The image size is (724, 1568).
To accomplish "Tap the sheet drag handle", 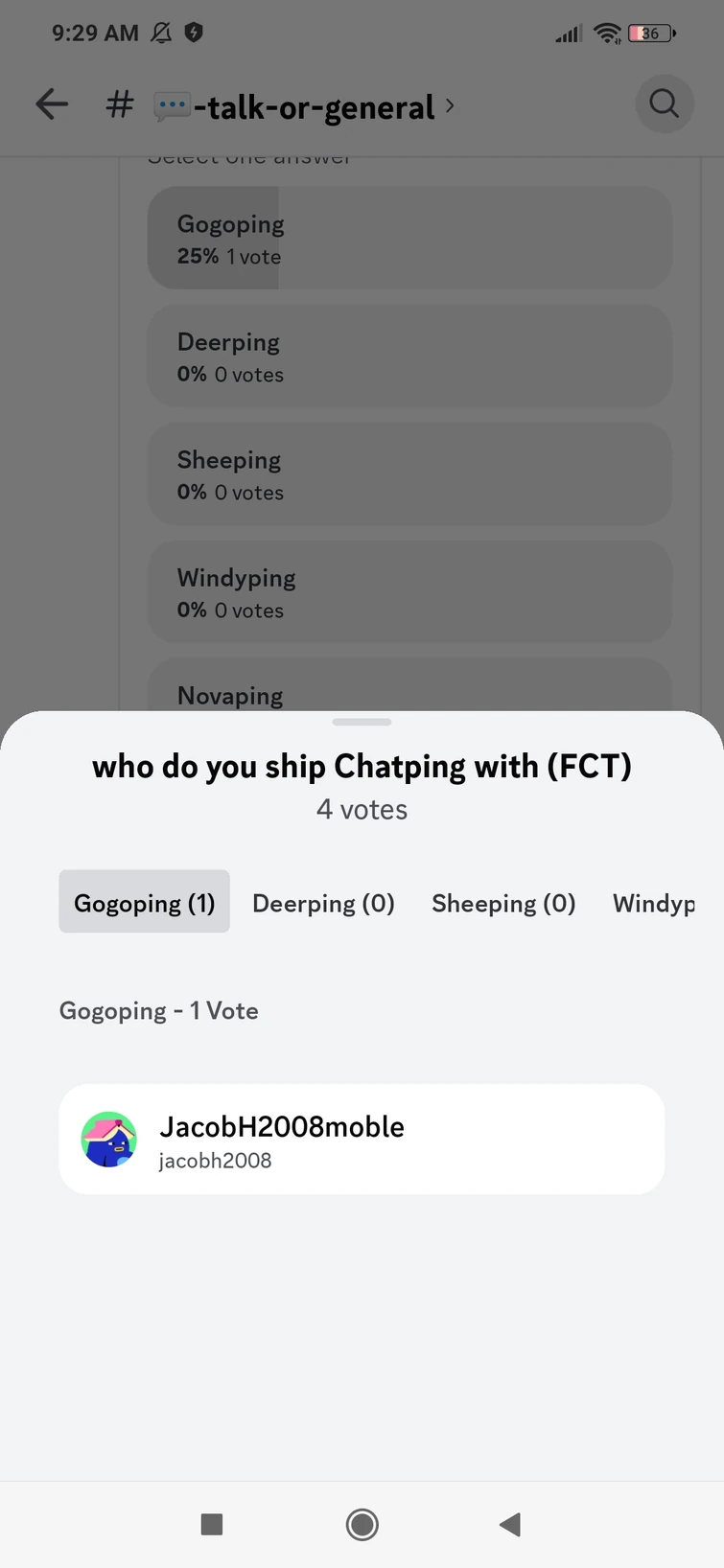I will [362, 722].
